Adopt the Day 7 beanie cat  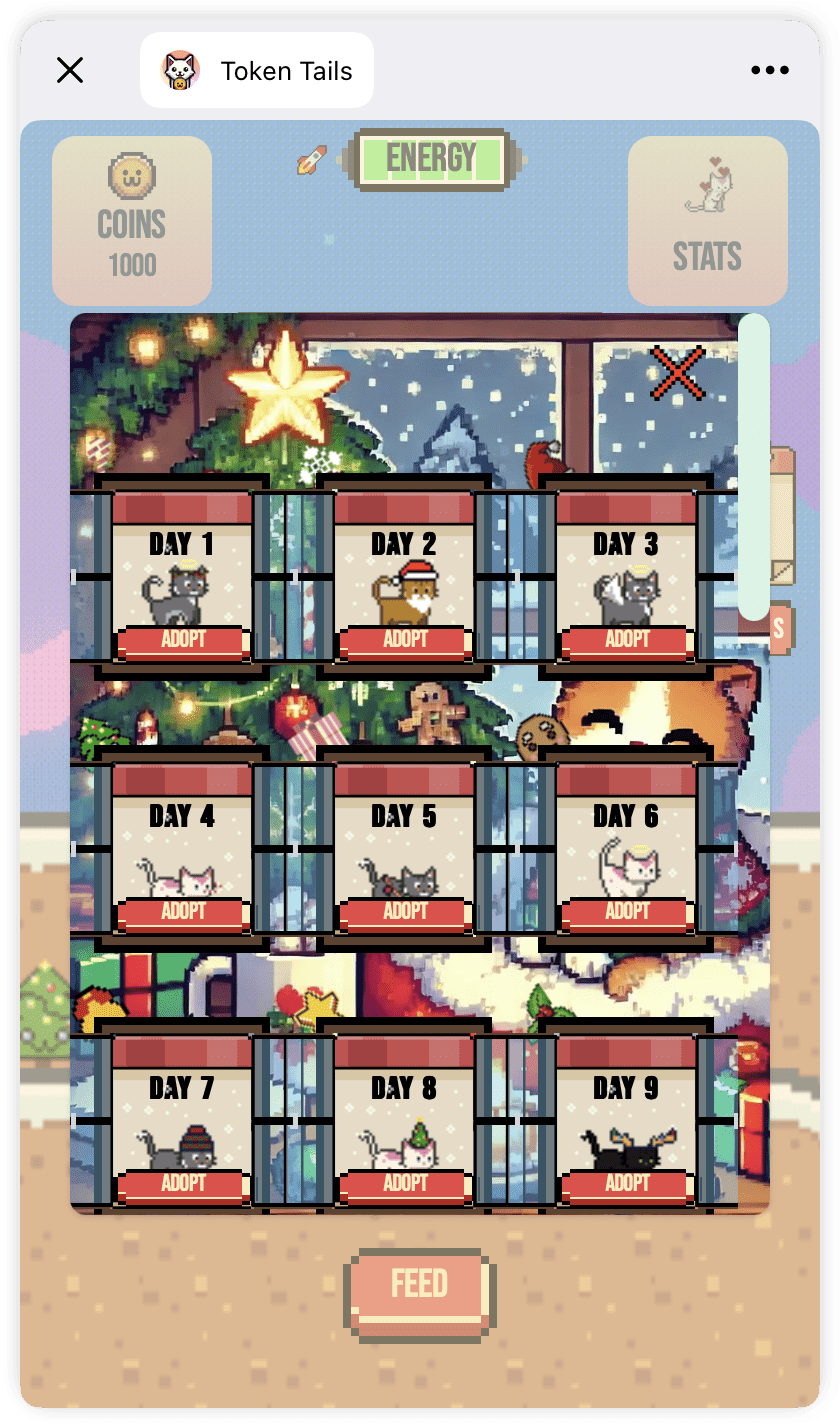click(182, 1184)
